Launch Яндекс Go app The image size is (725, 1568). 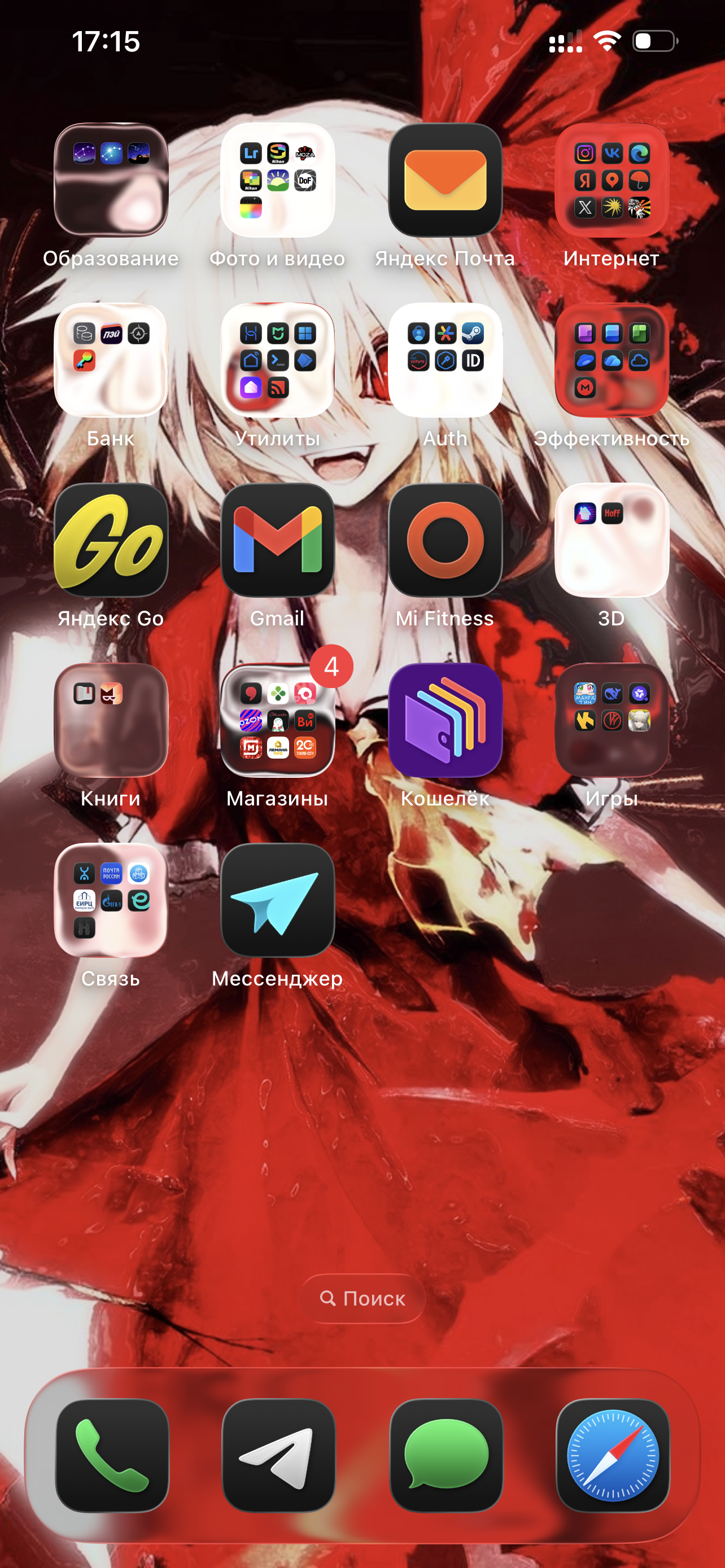click(x=111, y=541)
